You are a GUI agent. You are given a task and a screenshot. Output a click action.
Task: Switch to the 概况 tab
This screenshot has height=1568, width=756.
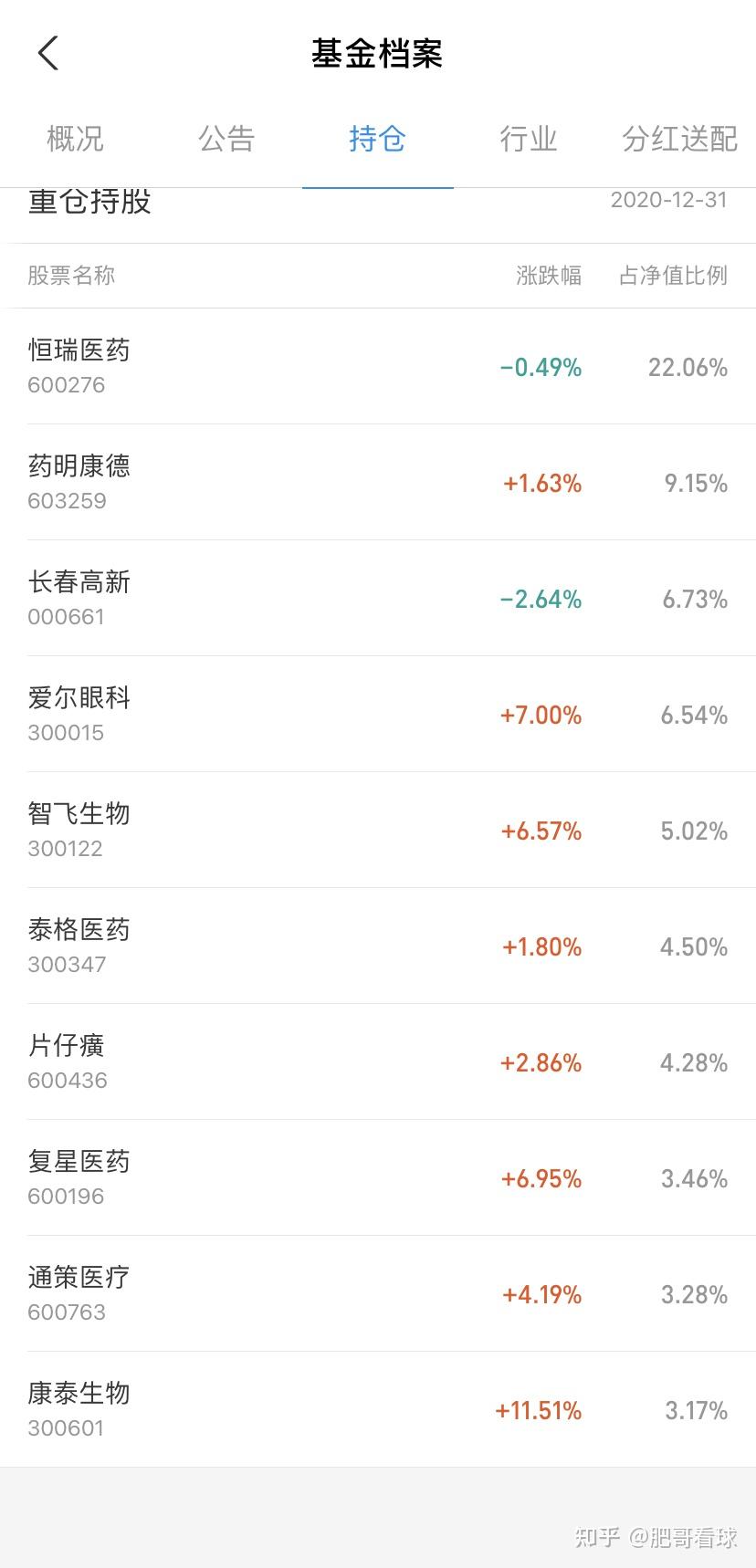[x=76, y=139]
